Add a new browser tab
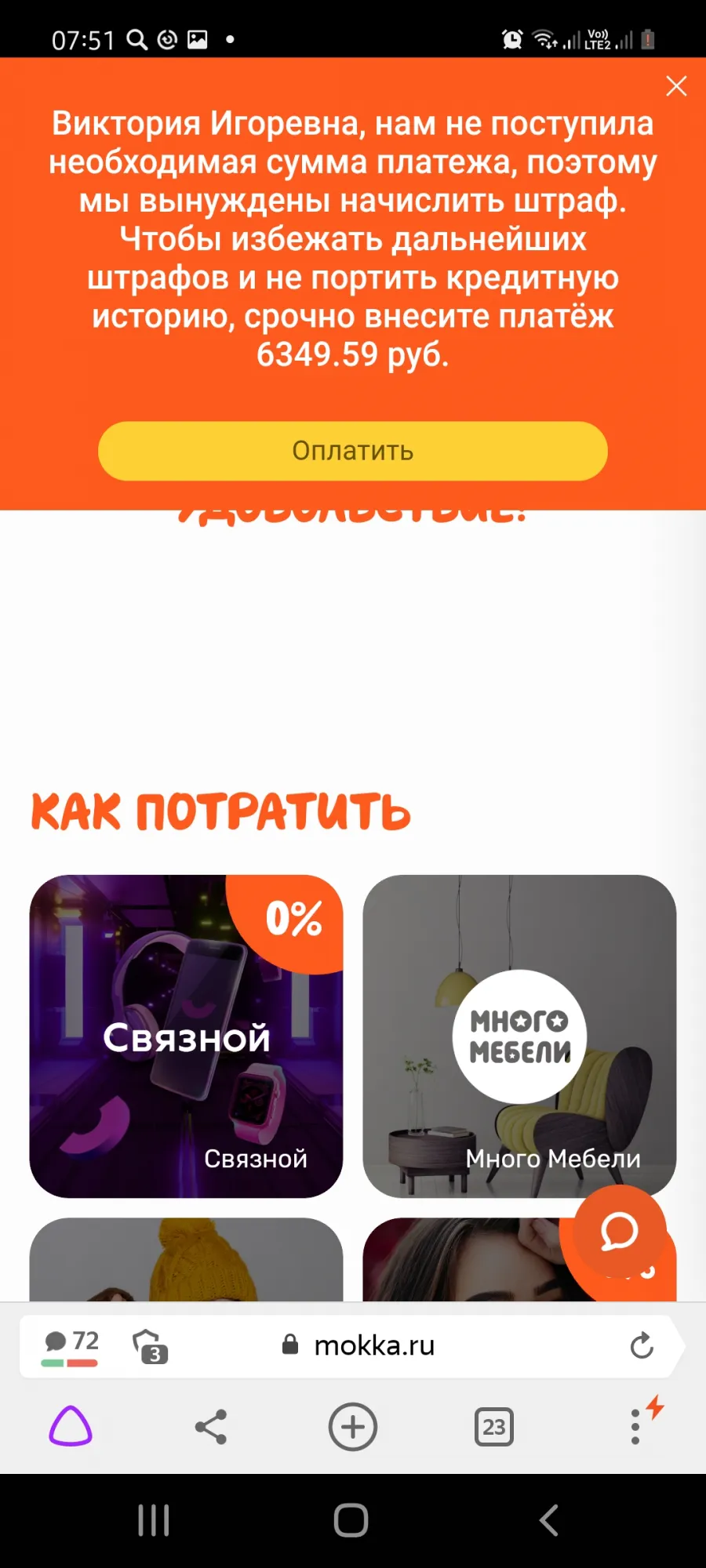Image resolution: width=706 pixels, height=1568 pixels. point(353,1427)
